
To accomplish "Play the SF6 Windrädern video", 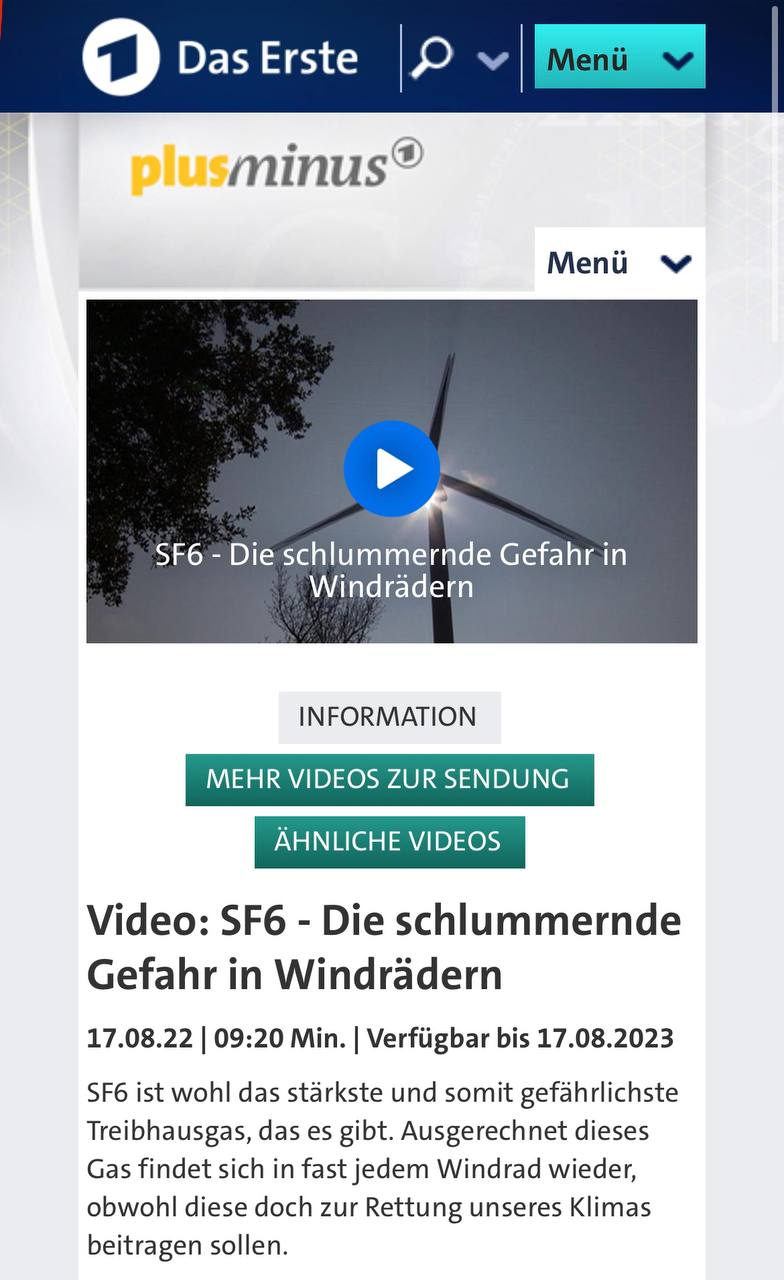I will pos(392,469).
